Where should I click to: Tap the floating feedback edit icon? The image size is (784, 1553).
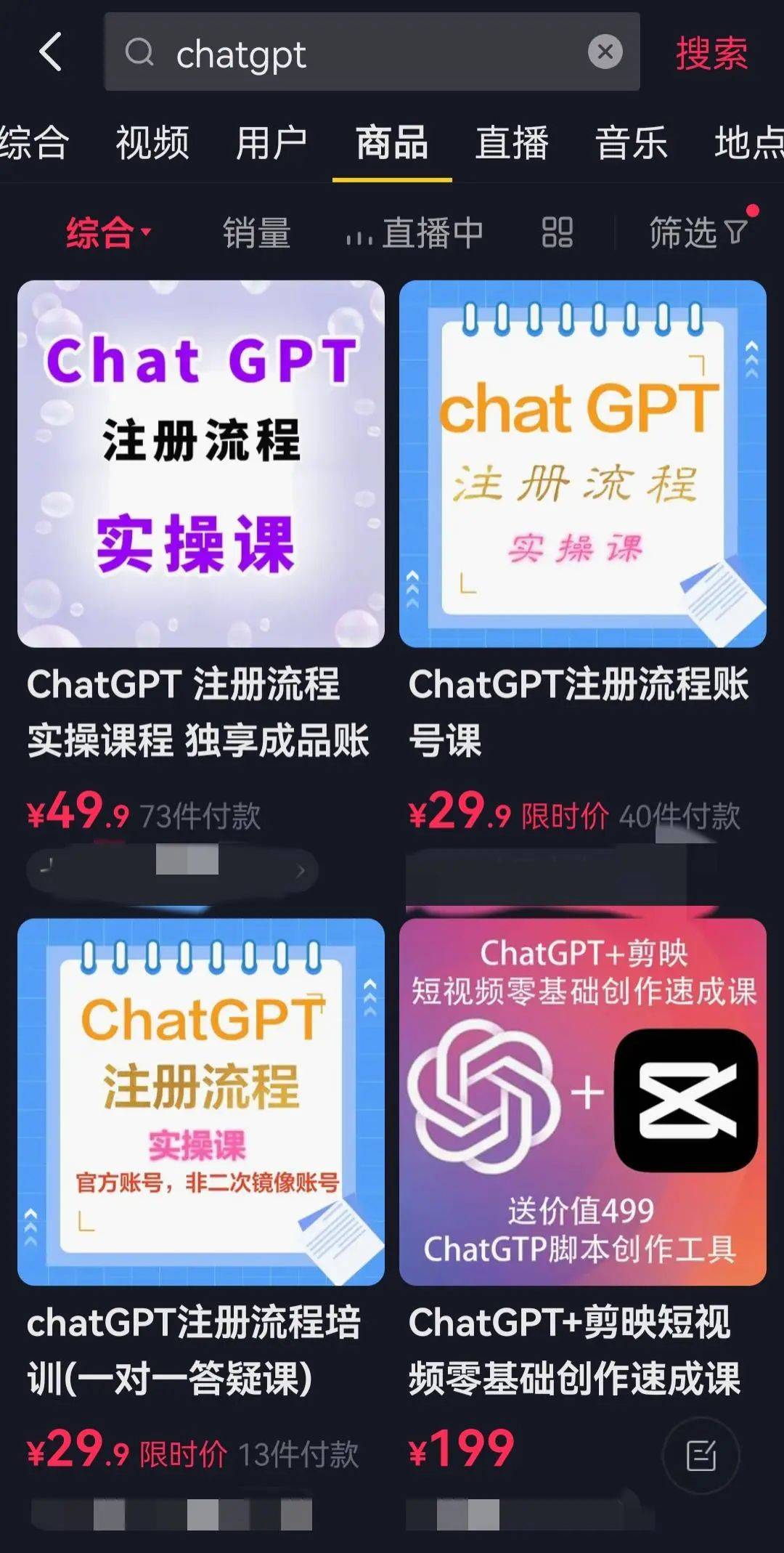click(701, 1455)
